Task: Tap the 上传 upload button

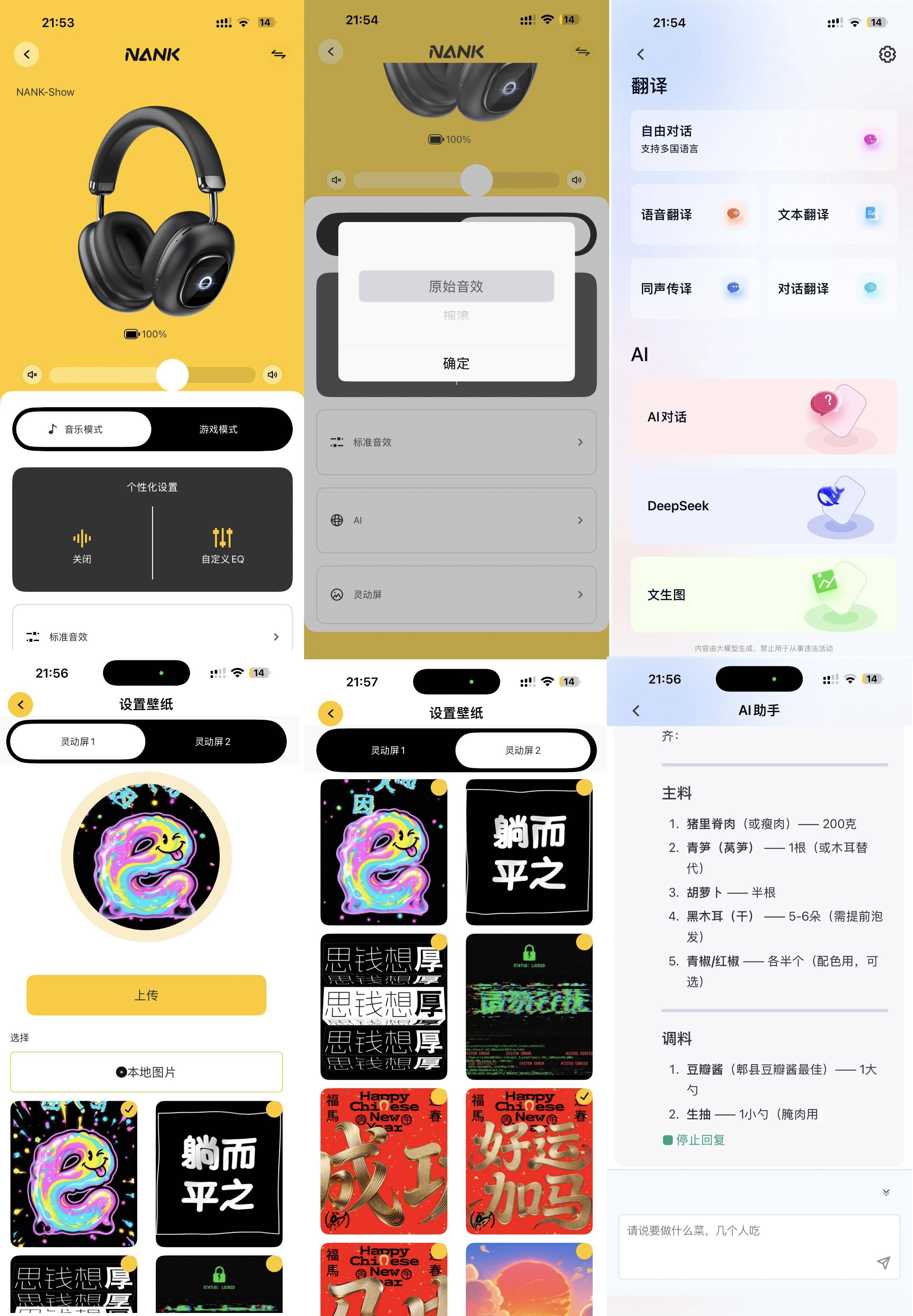Action: 146,995
